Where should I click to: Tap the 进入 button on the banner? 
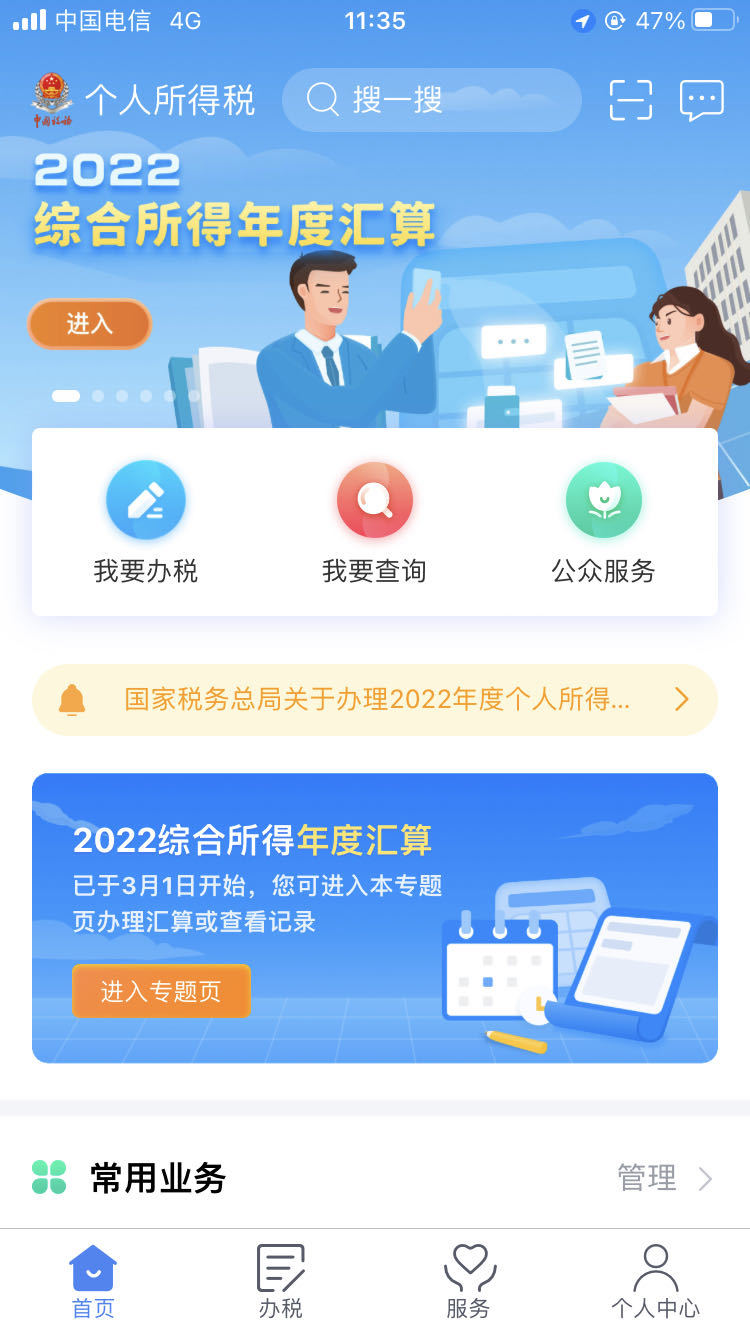pos(89,324)
